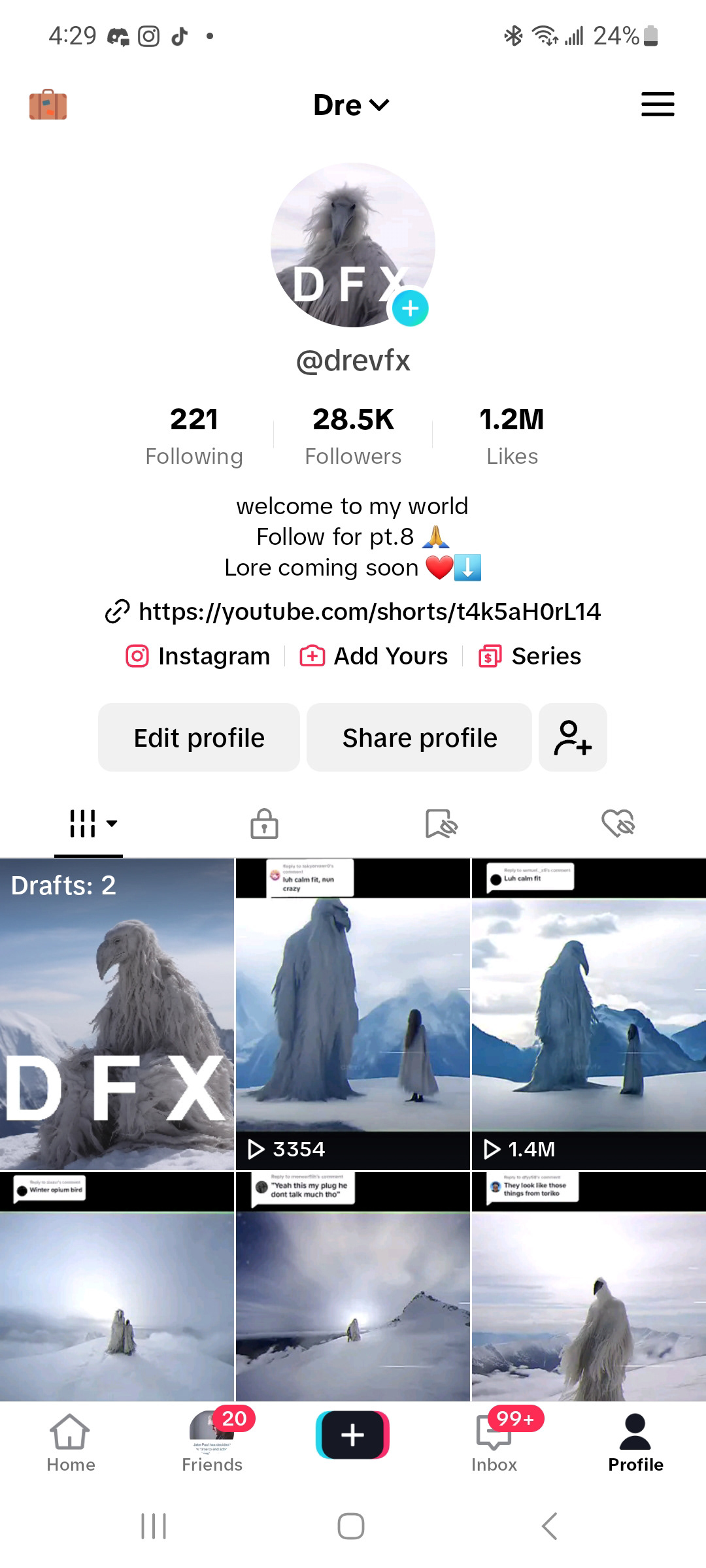Open the Drafts: 2 tile
706x1568 pixels.
coord(117,1014)
